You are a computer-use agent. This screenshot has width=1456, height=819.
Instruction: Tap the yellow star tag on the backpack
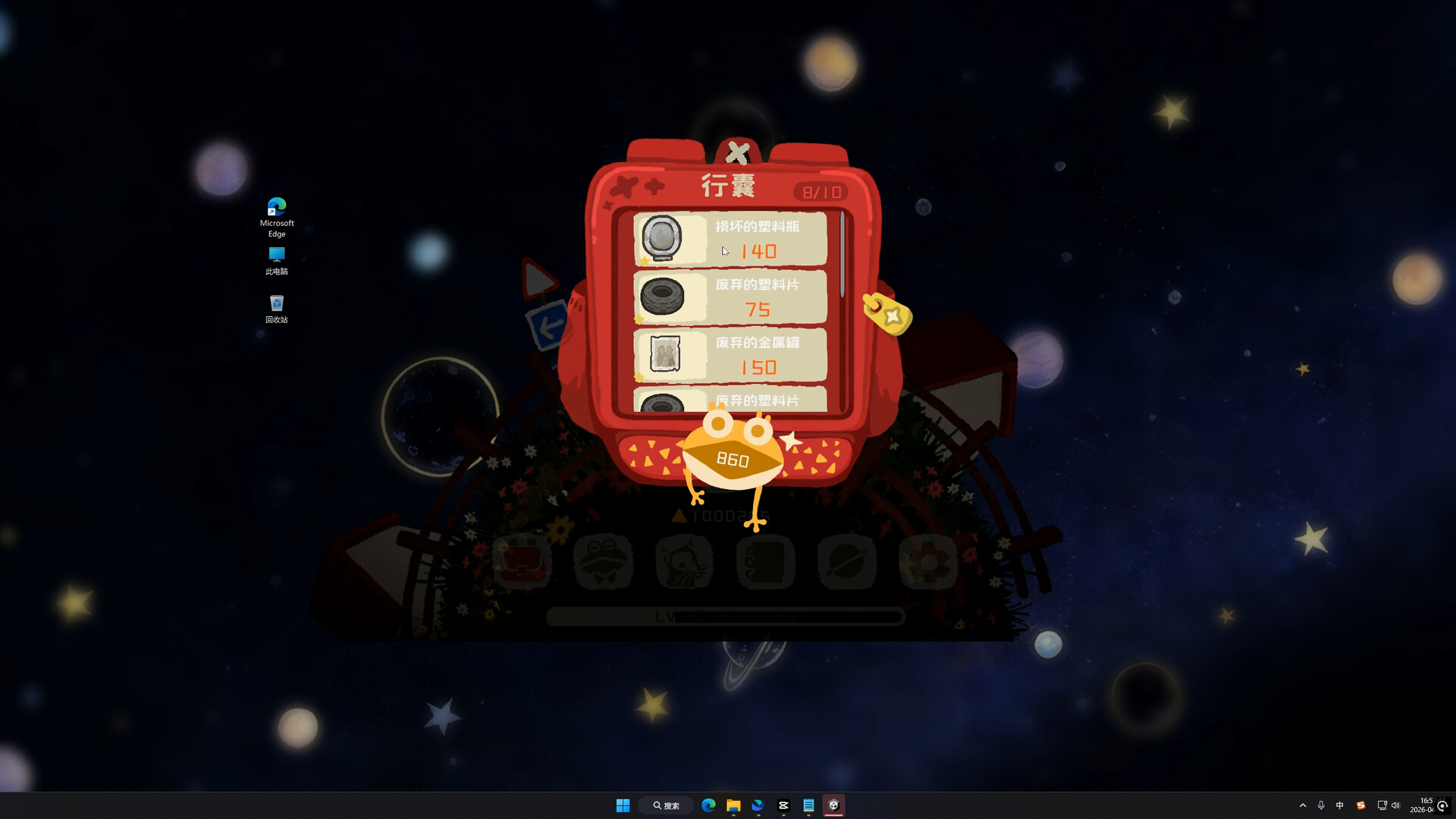[x=888, y=313]
